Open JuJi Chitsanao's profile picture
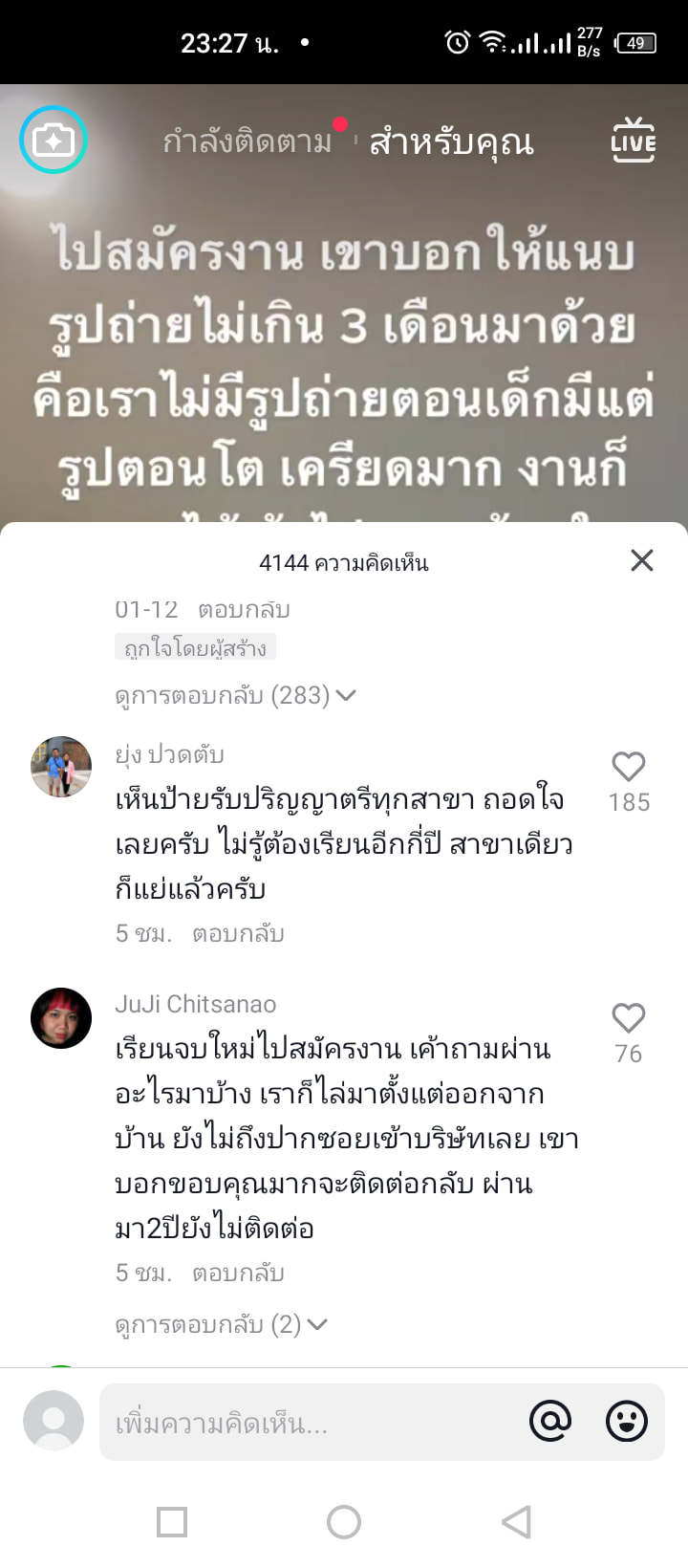 click(61, 1018)
